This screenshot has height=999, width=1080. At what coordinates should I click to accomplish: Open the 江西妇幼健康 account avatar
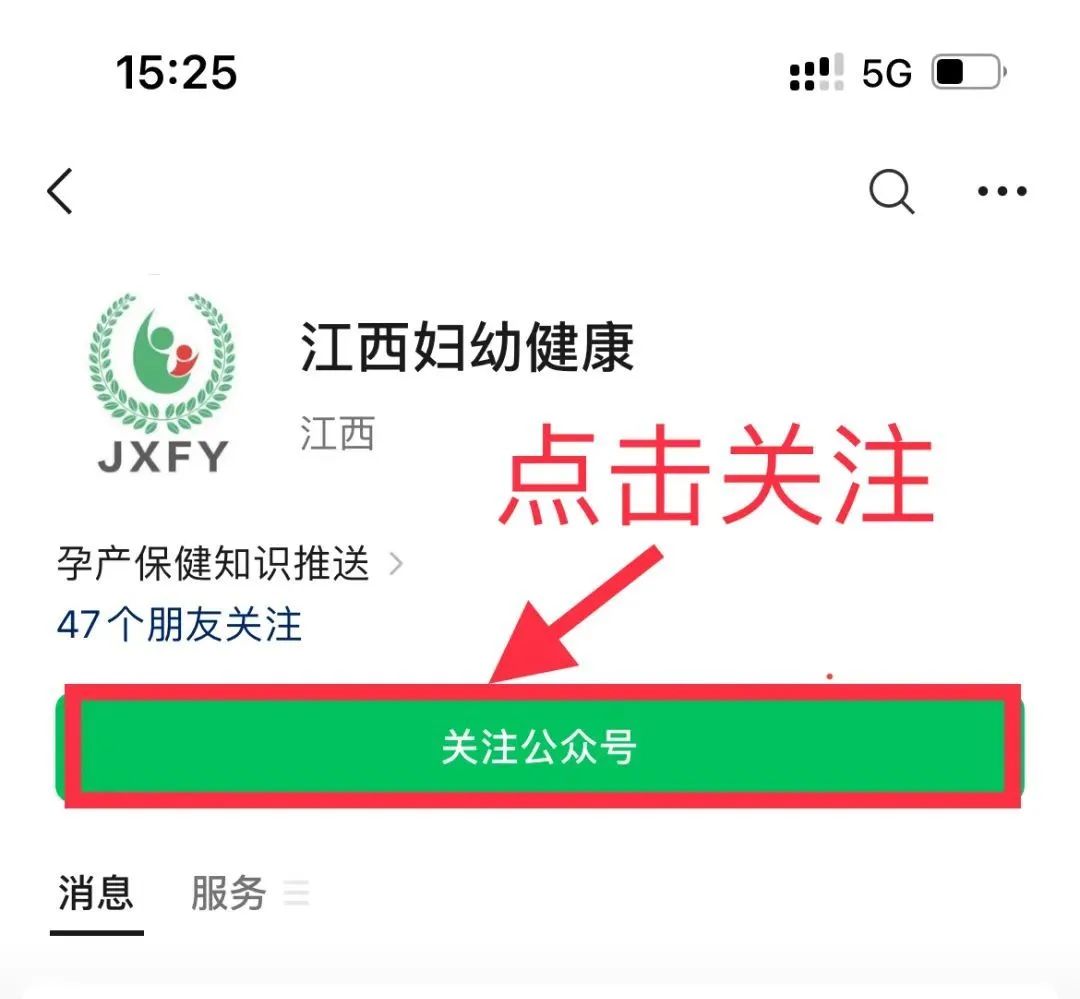click(162, 382)
